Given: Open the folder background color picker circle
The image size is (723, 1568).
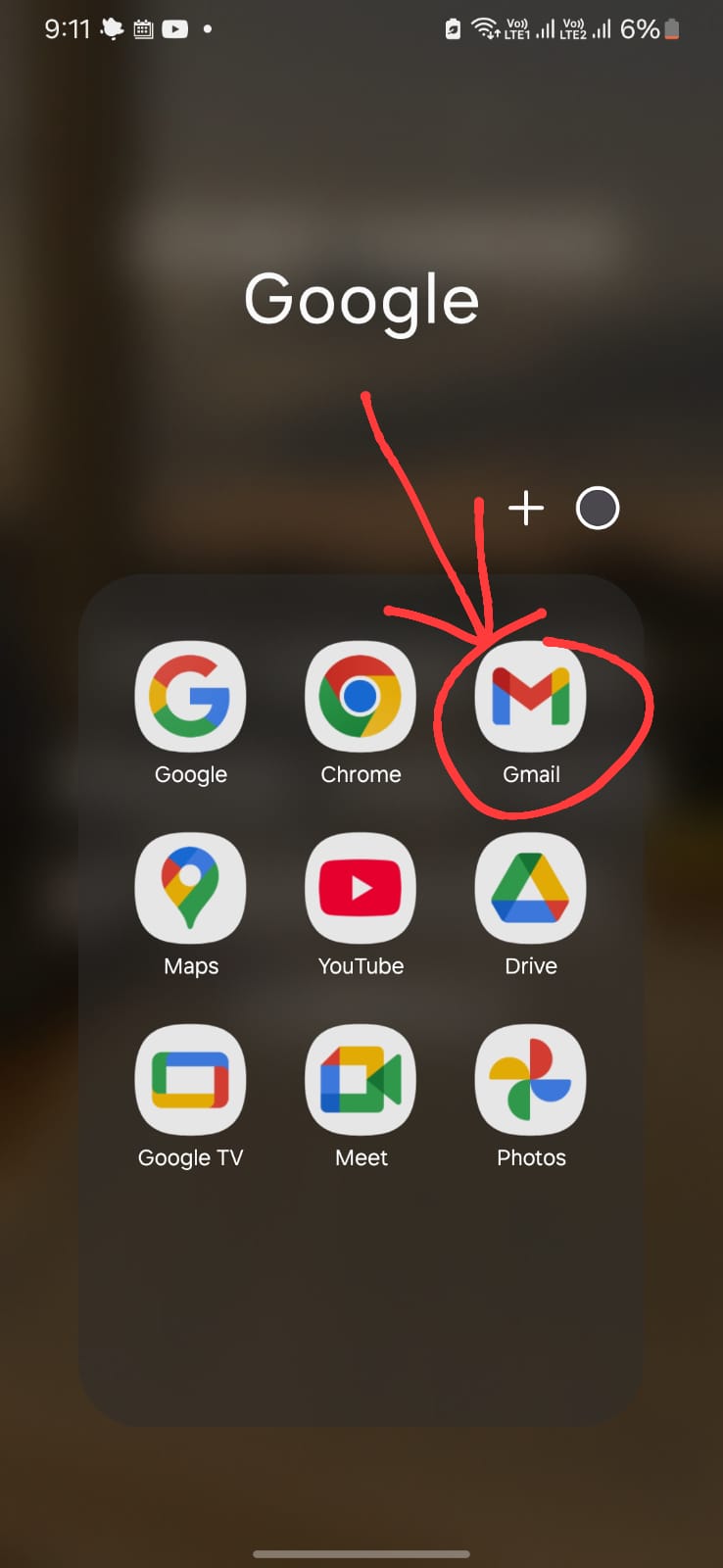Looking at the screenshot, I should (x=597, y=508).
